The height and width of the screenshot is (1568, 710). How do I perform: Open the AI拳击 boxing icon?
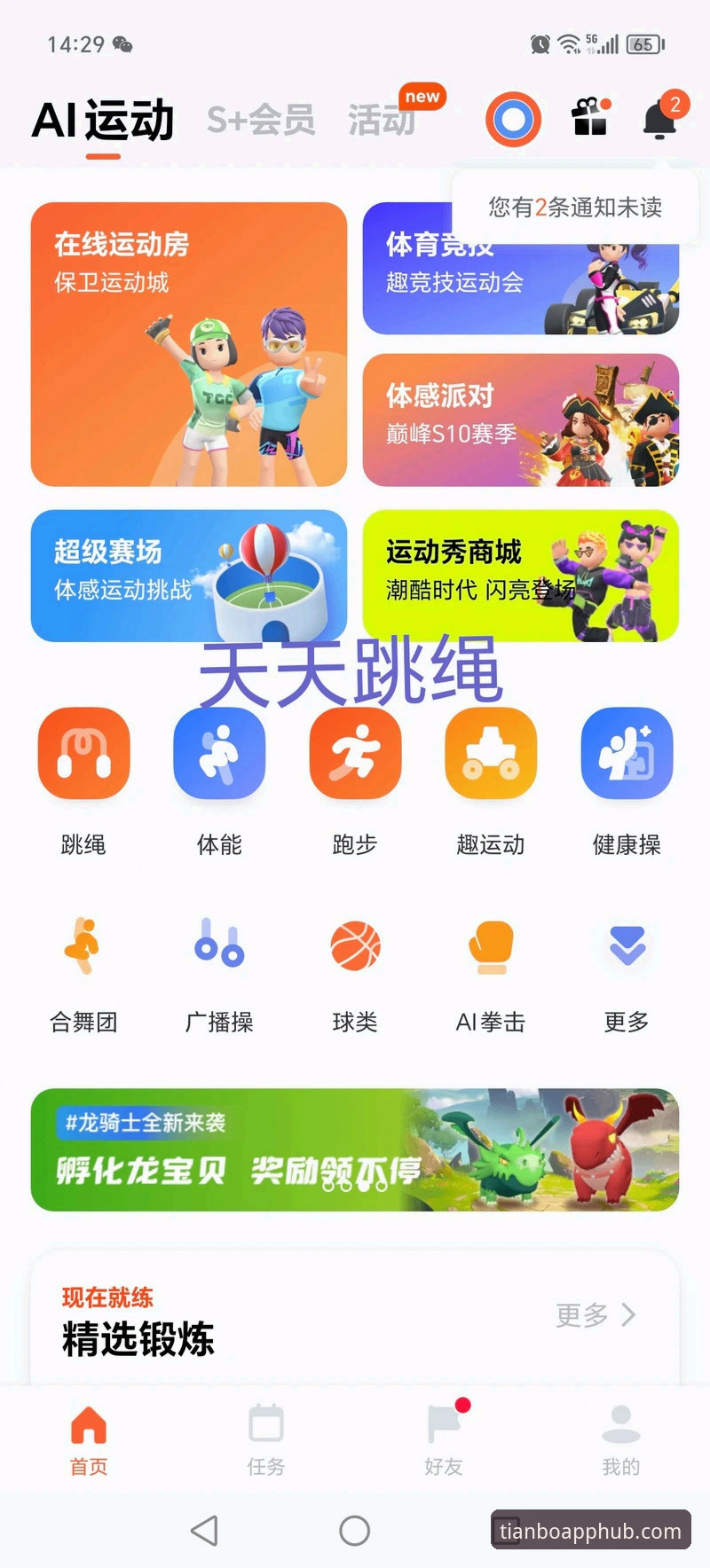490,947
